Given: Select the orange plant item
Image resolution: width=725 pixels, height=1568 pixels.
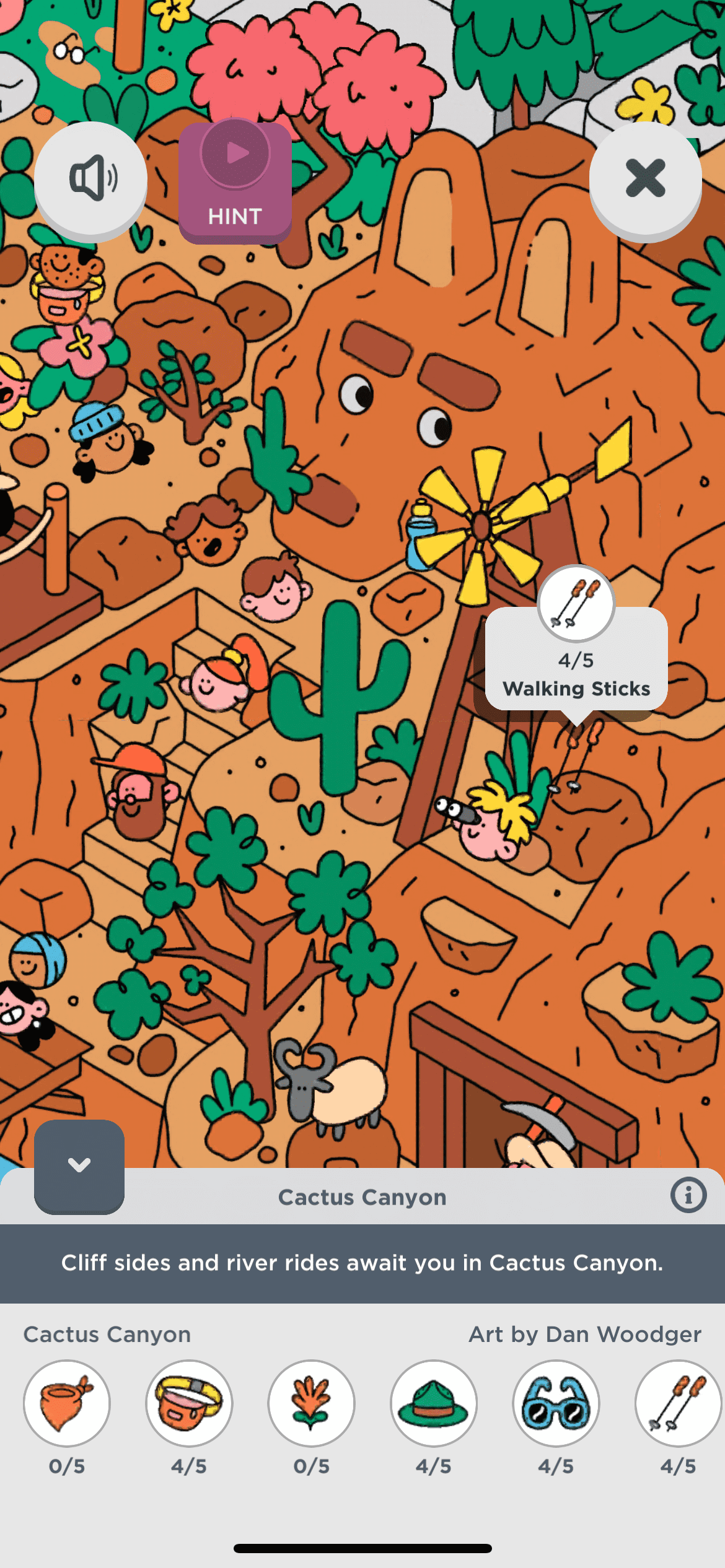Looking at the screenshot, I should pos(311,1403).
